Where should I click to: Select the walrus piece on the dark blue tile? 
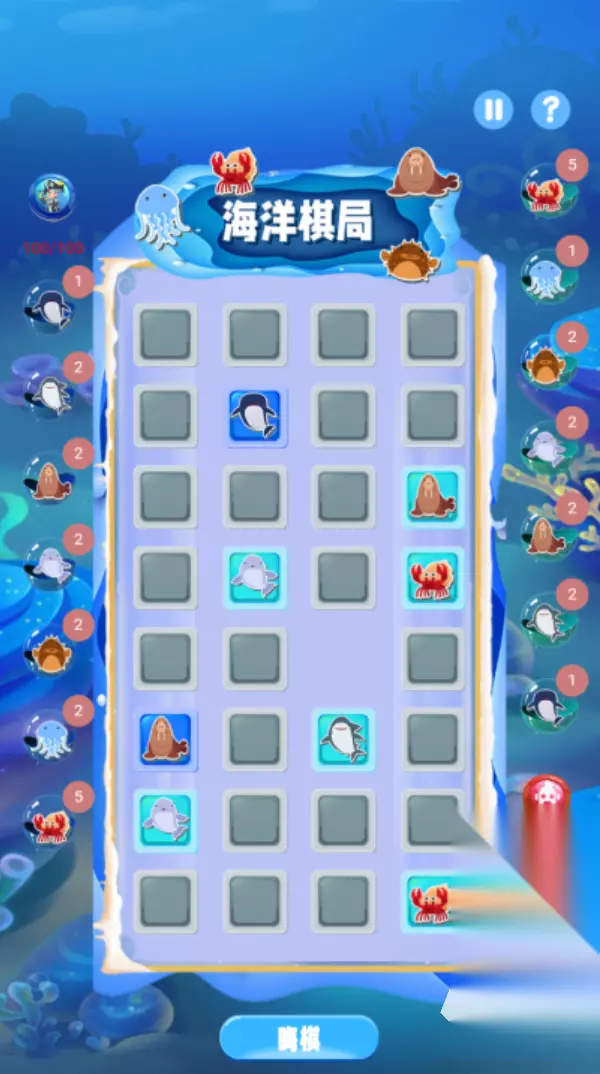click(x=165, y=739)
